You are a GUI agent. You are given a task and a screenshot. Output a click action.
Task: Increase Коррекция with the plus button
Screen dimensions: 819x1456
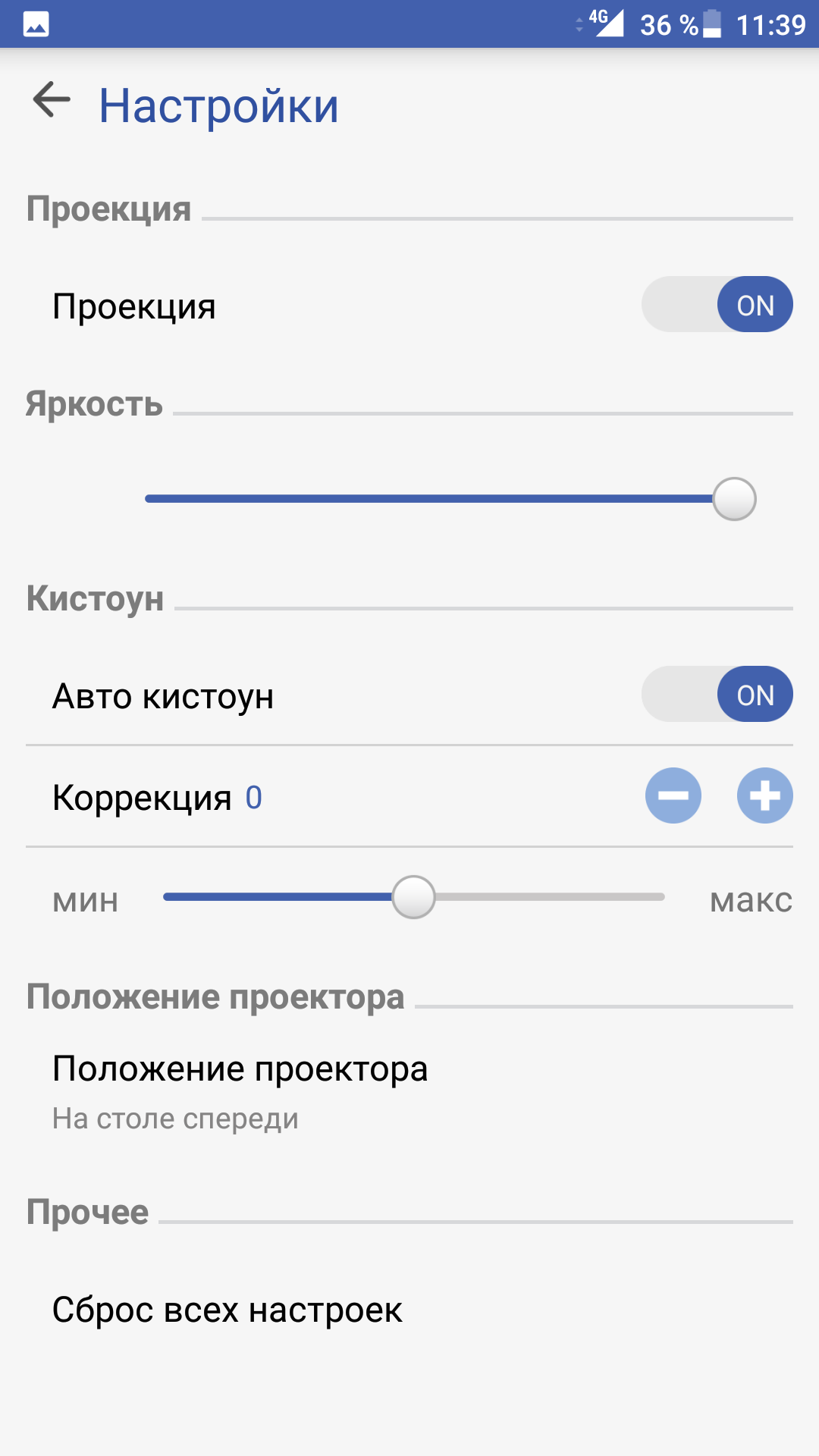pyautogui.click(x=765, y=795)
